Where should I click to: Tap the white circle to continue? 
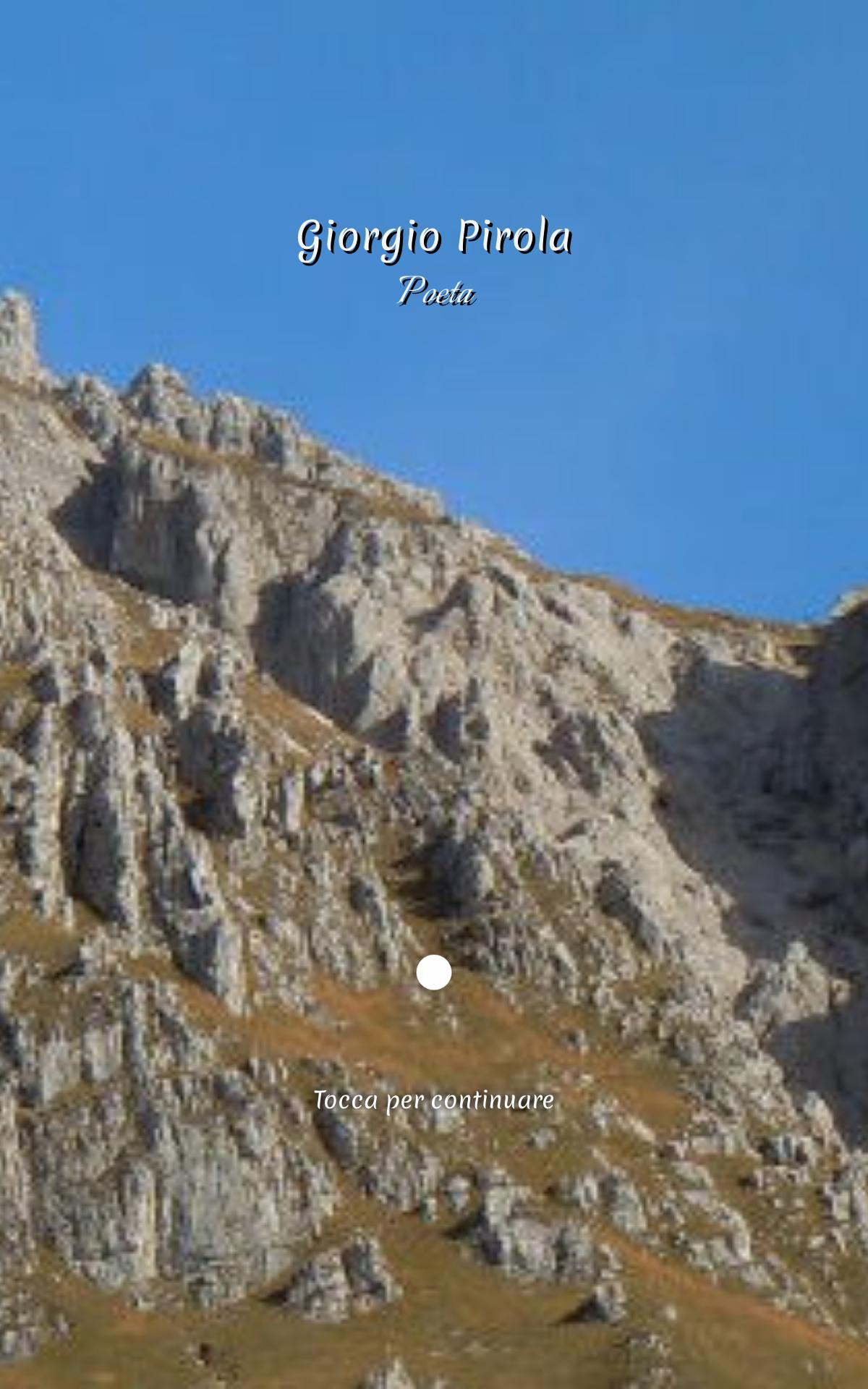point(434,972)
